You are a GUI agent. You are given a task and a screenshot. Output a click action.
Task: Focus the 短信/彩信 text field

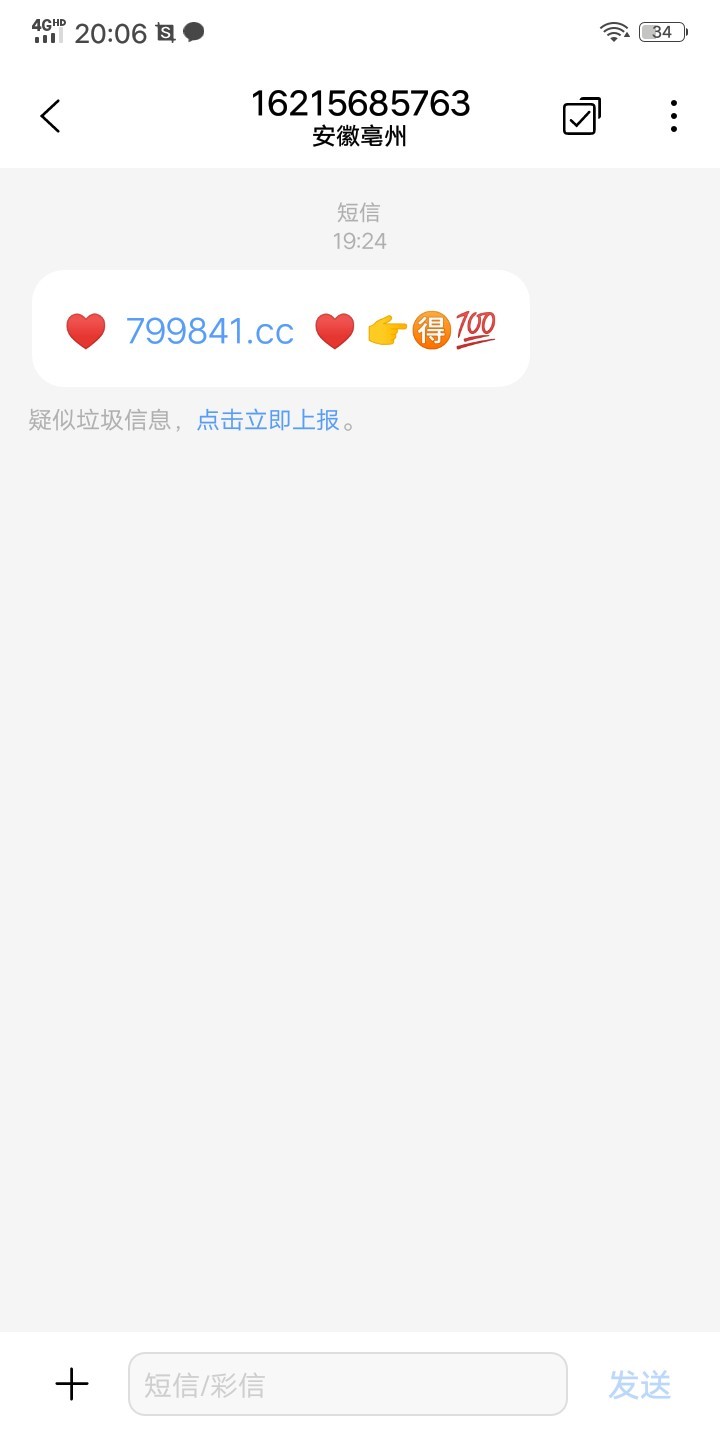point(347,1385)
